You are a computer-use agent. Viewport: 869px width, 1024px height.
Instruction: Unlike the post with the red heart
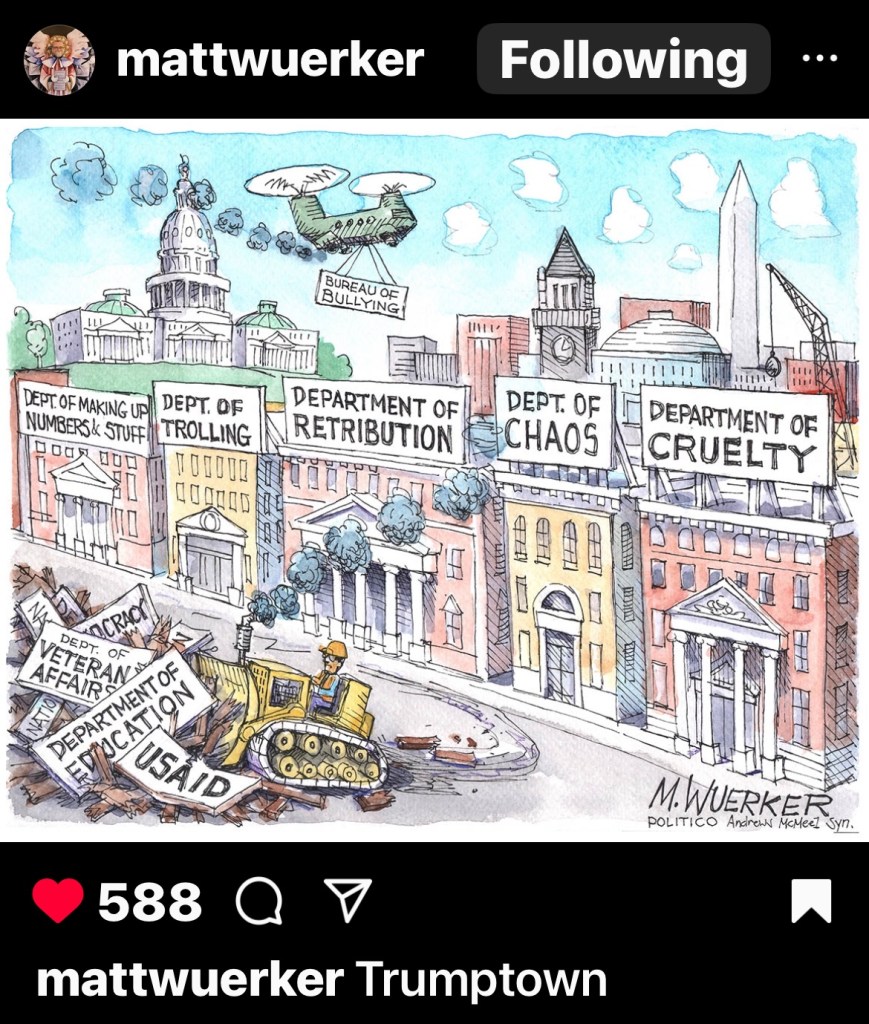tap(58, 901)
